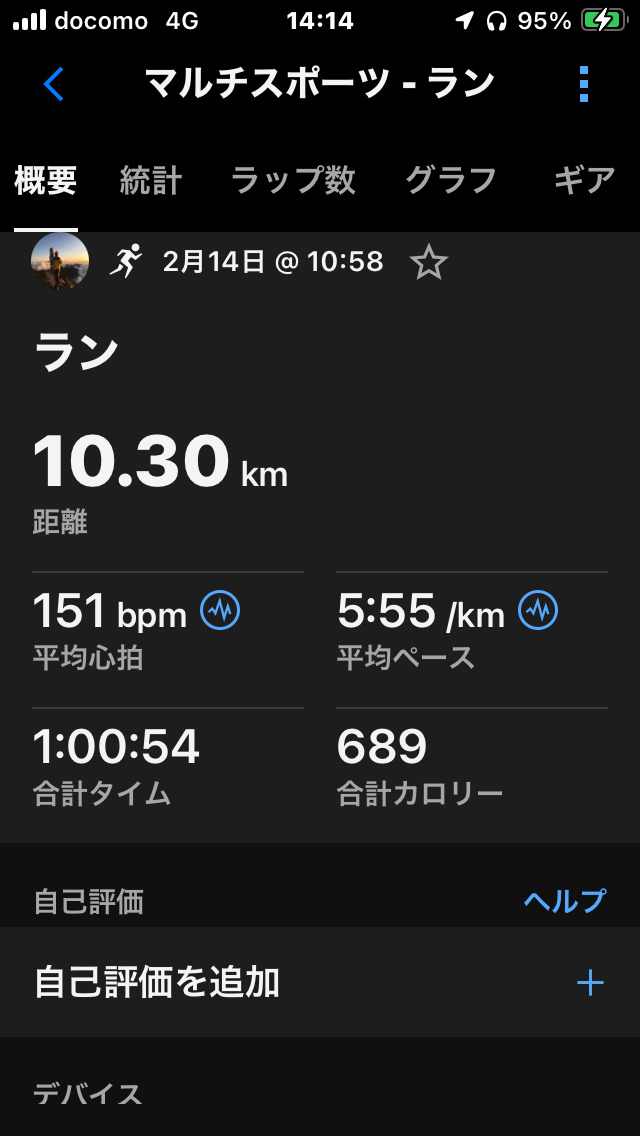The height and width of the screenshot is (1136, 640).
Task: View the pace chart icon by 5:55 /km
Action: (x=538, y=610)
